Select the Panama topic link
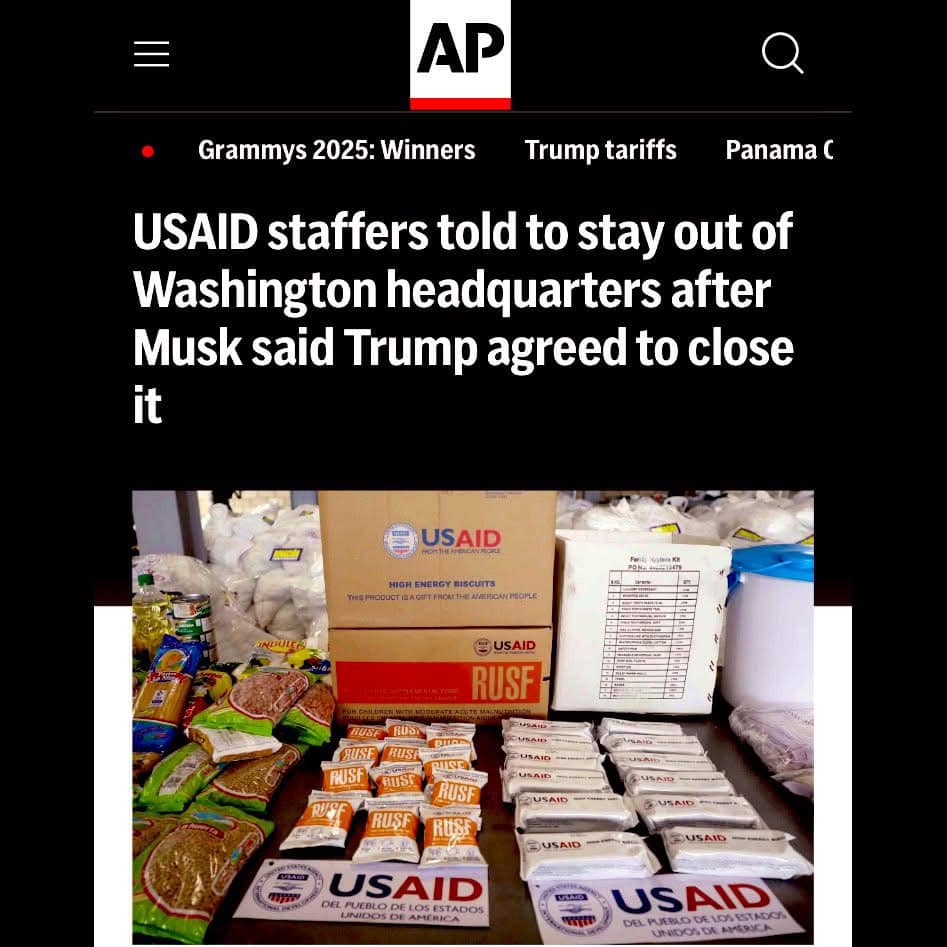This screenshot has width=947, height=947. [778, 150]
